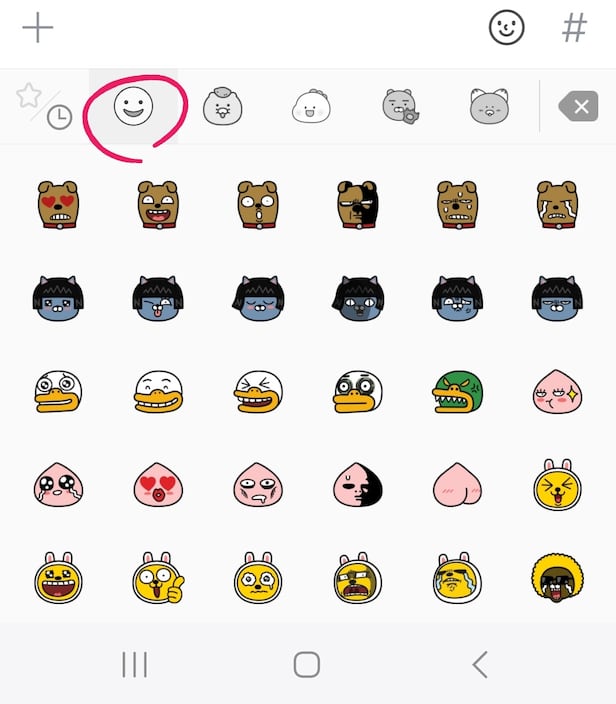Pick the crying brown bear emoticon
The height and width of the screenshot is (704, 616).
click(x=557, y=205)
